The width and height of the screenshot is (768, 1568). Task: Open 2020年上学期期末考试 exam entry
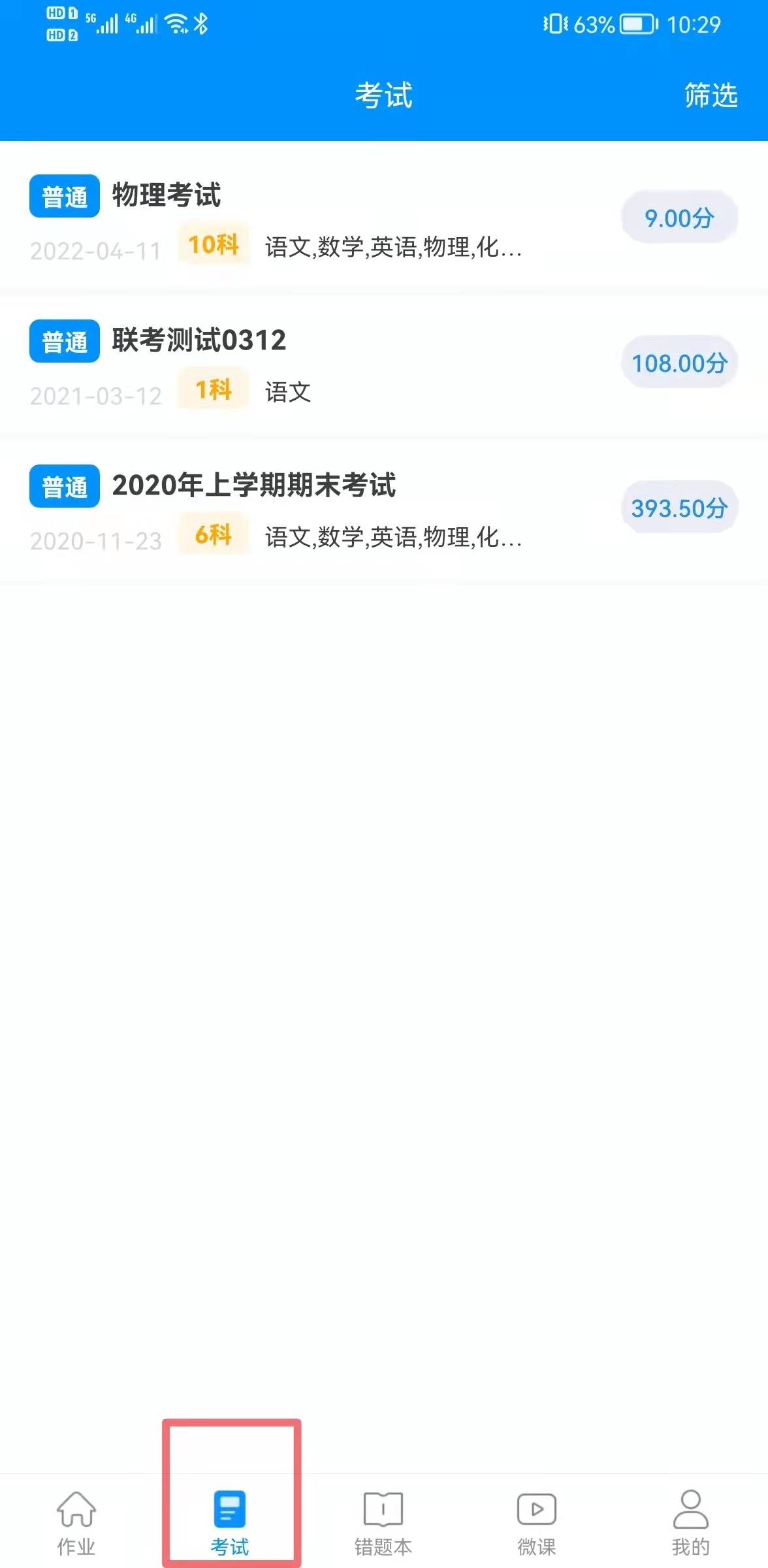[384, 508]
